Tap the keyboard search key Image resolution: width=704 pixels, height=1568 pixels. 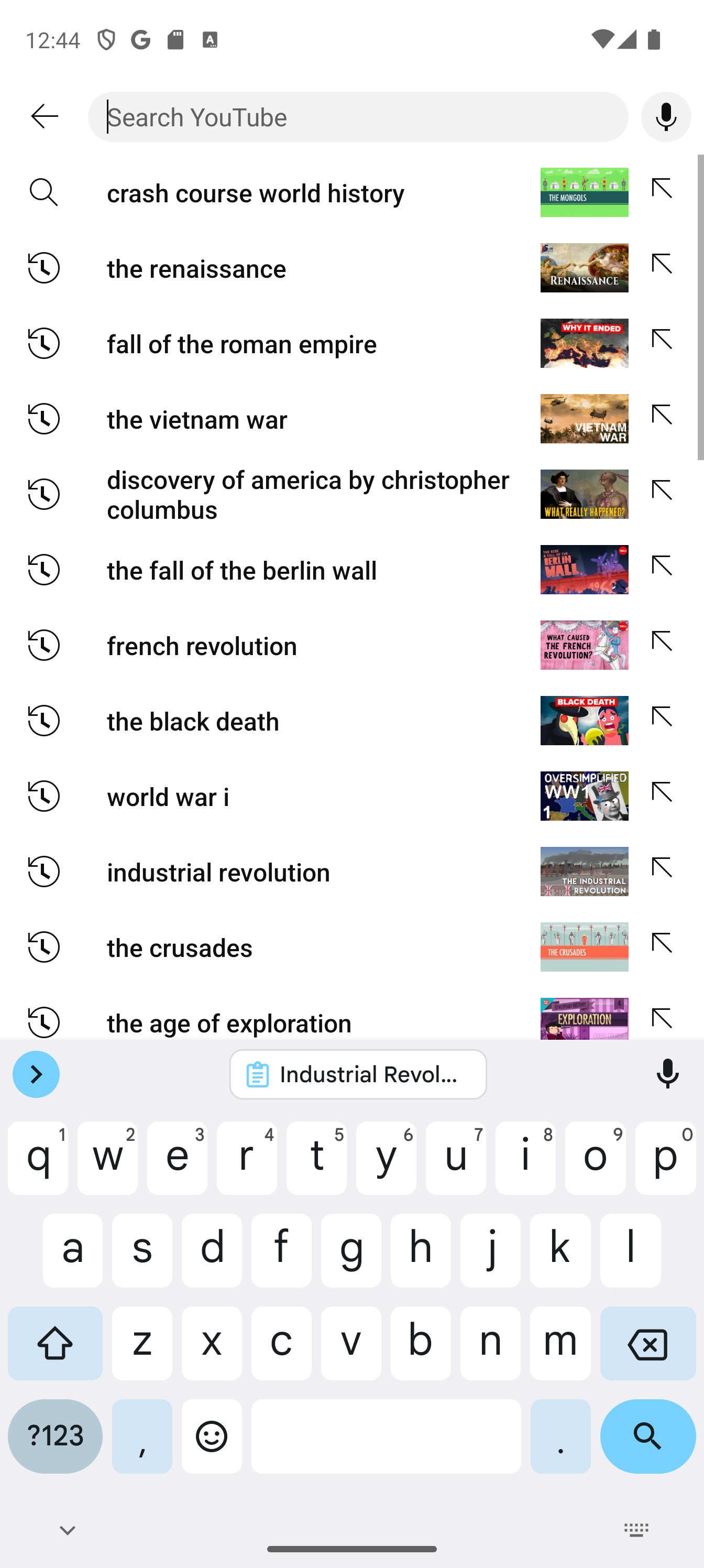click(647, 1436)
